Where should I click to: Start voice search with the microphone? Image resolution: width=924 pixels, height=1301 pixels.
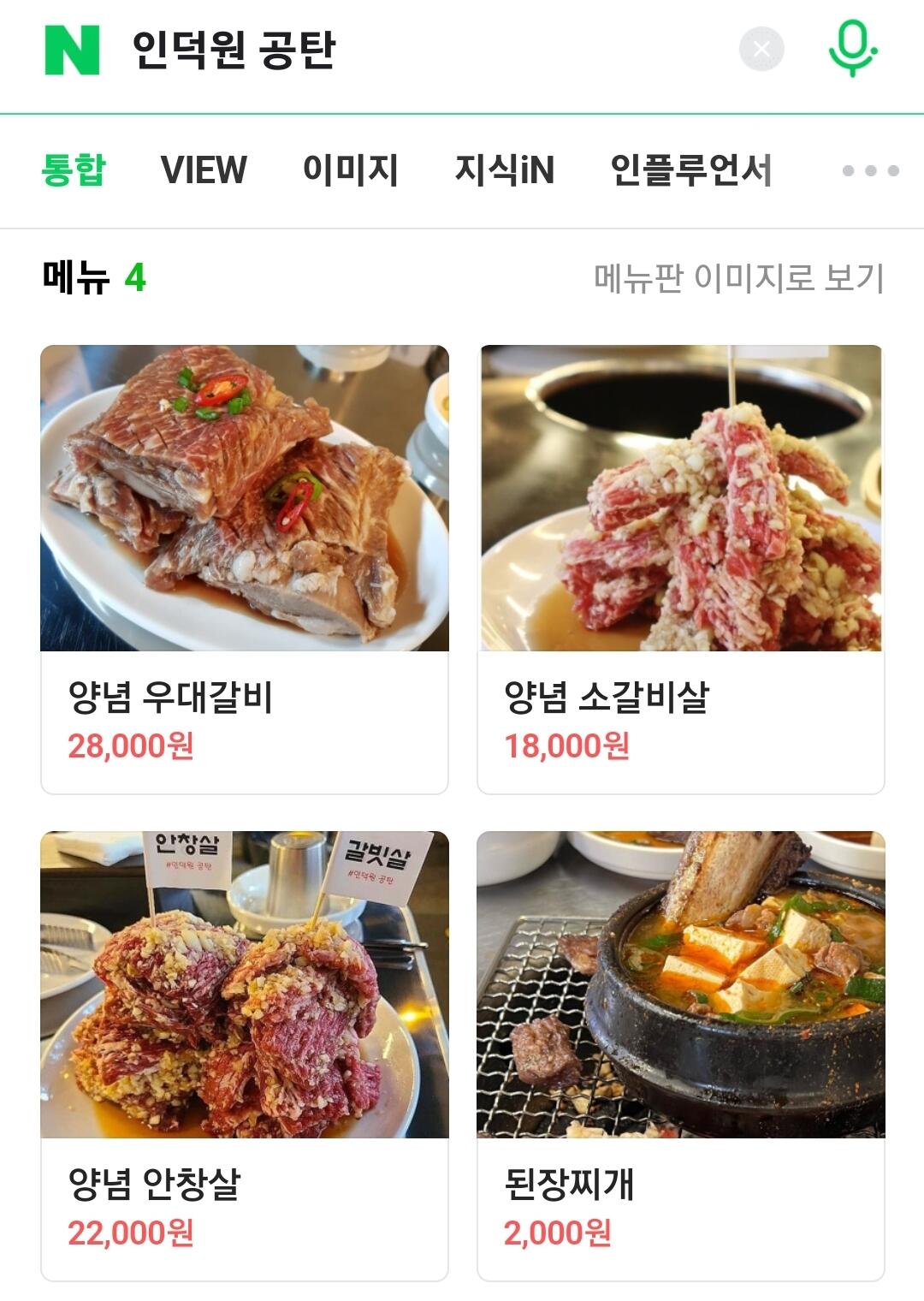852,50
